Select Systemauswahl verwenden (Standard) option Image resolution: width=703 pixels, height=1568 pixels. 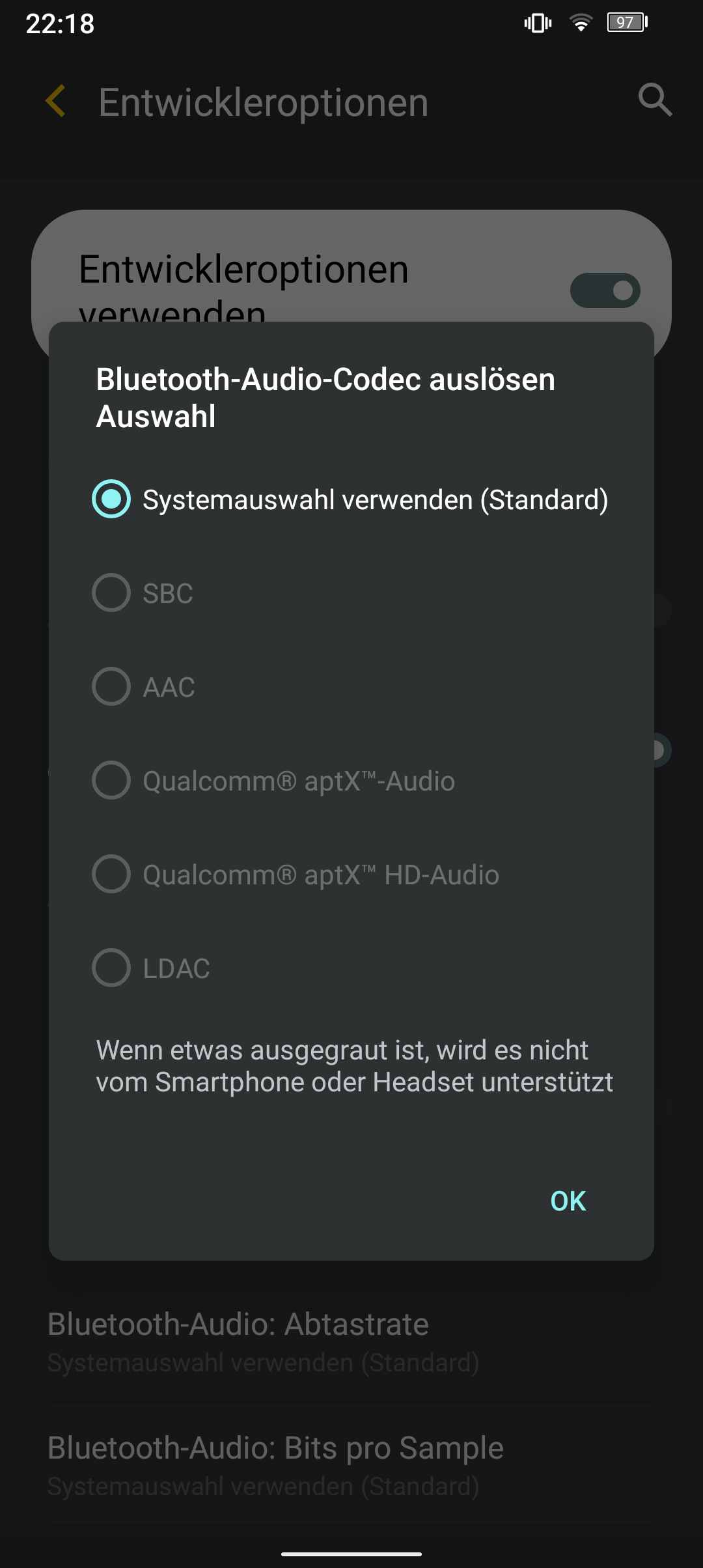pyautogui.click(x=351, y=499)
